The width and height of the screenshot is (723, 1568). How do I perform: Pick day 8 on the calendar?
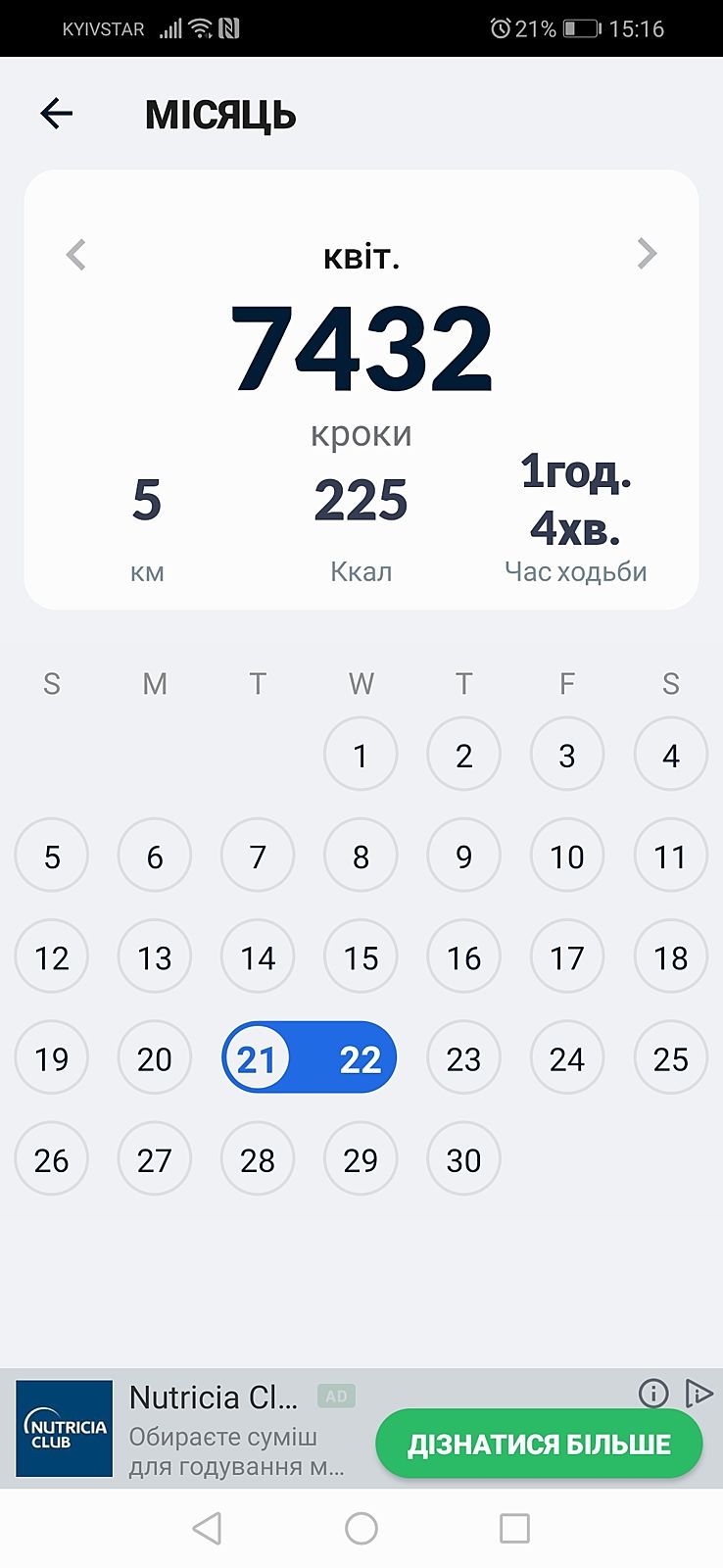click(361, 857)
